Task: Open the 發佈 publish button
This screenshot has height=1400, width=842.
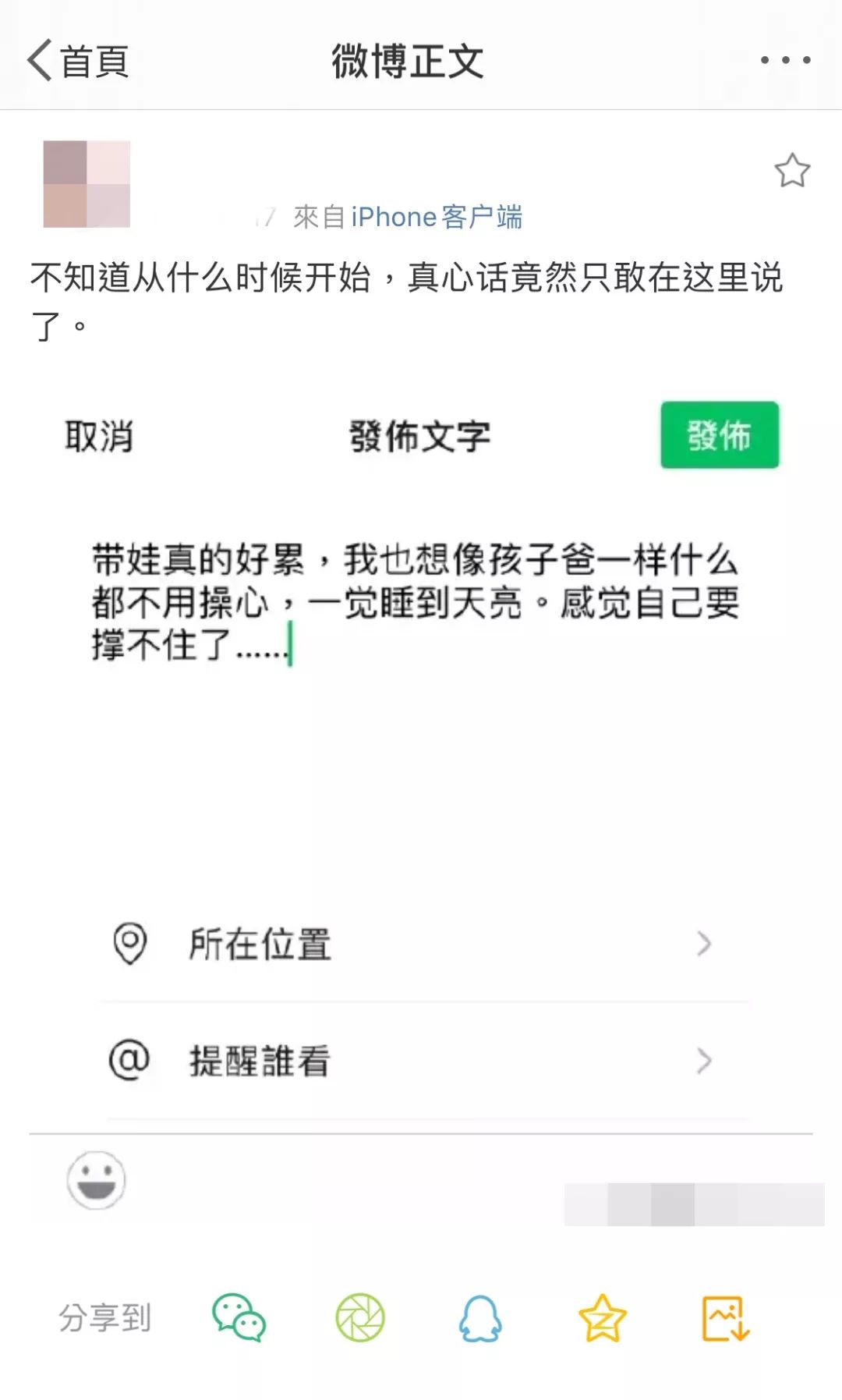Action: coord(719,437)
